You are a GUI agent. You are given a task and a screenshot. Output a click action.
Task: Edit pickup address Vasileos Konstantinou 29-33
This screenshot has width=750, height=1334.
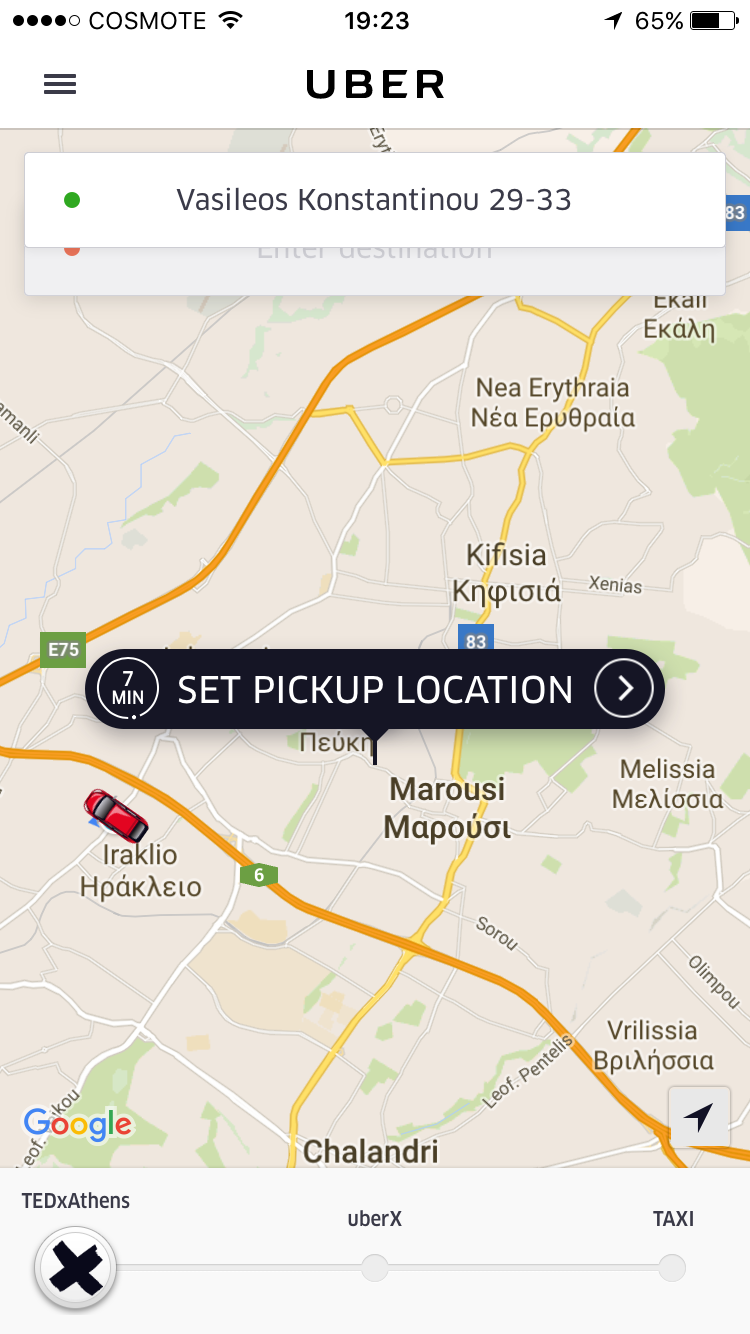[374, 200]
